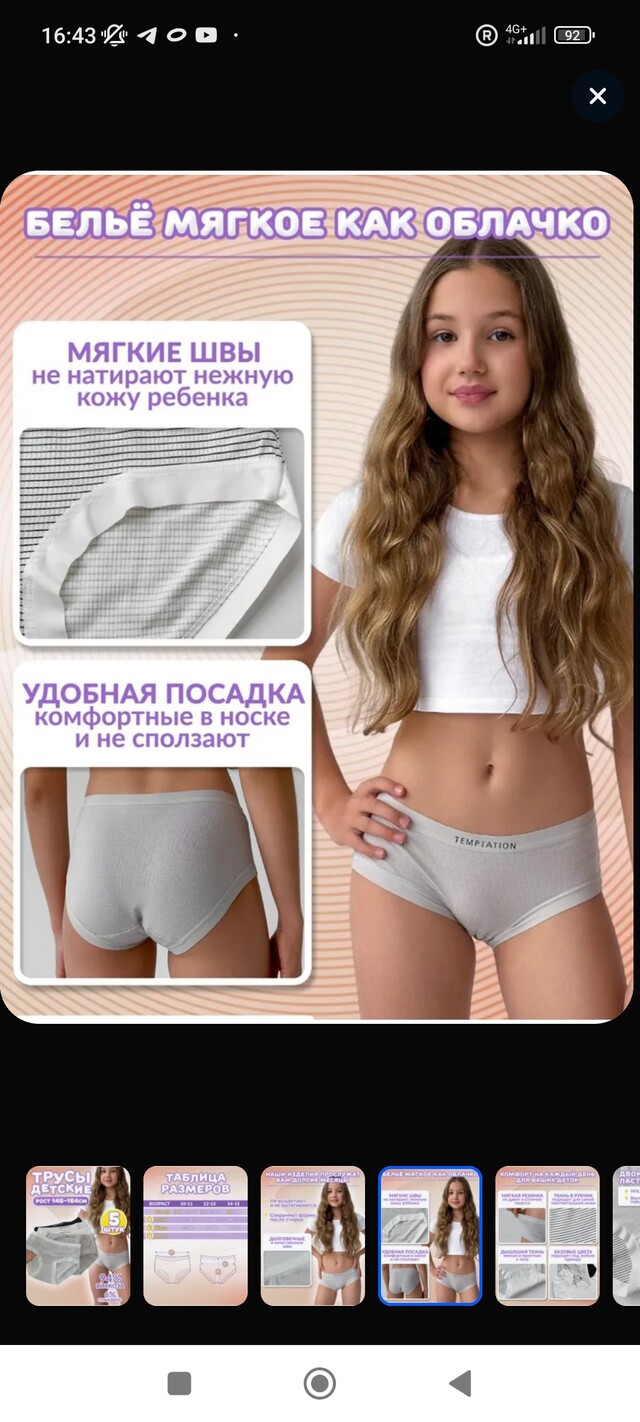The image size is (640, 1422).
Task: Show the Таблица размеров size chart thumbnail
Action: click(195, 1236)
